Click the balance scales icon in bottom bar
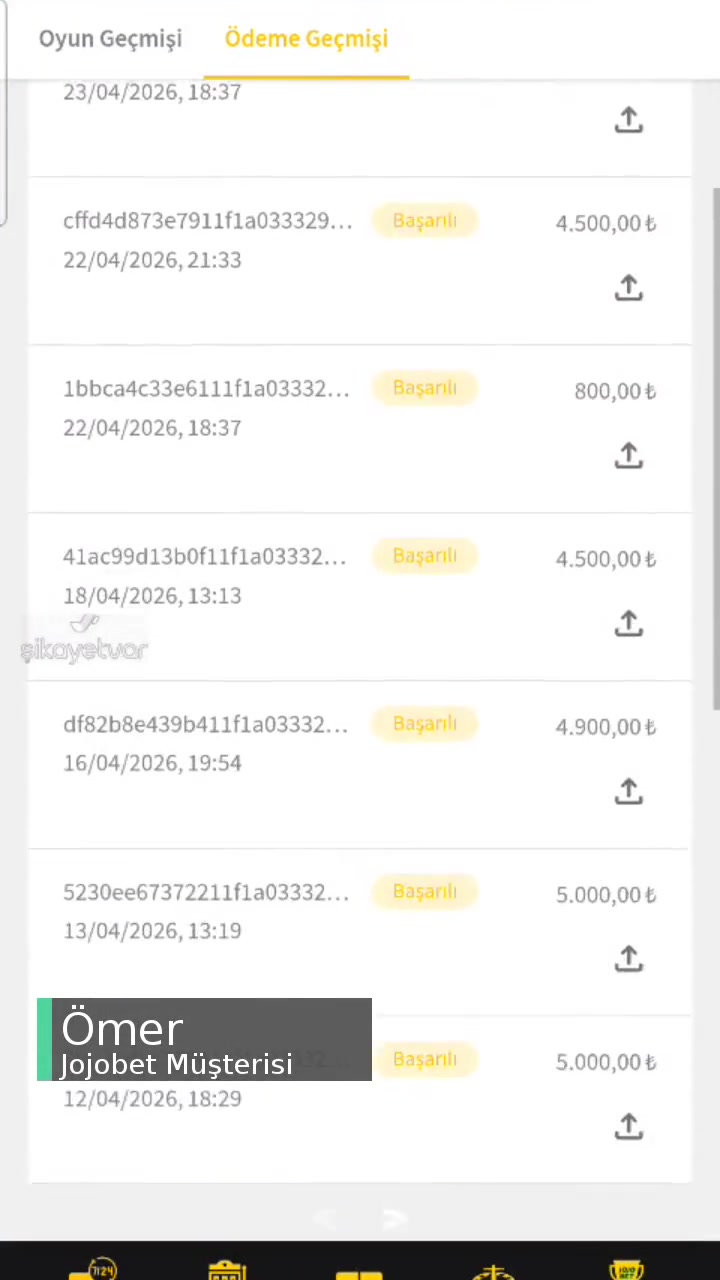 coord(493,1268)
